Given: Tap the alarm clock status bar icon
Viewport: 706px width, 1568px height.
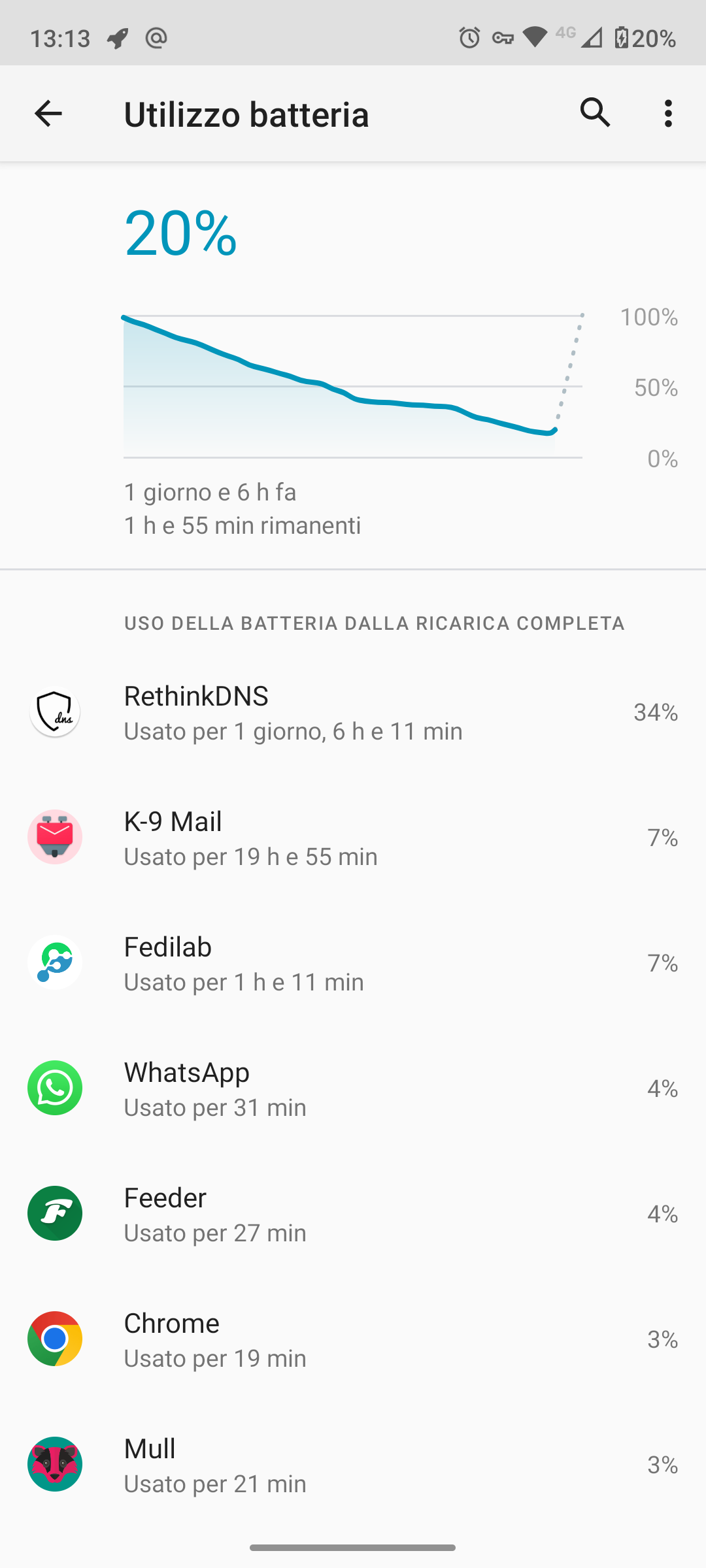Looking at the screenshot, I should tap(469, 39).
